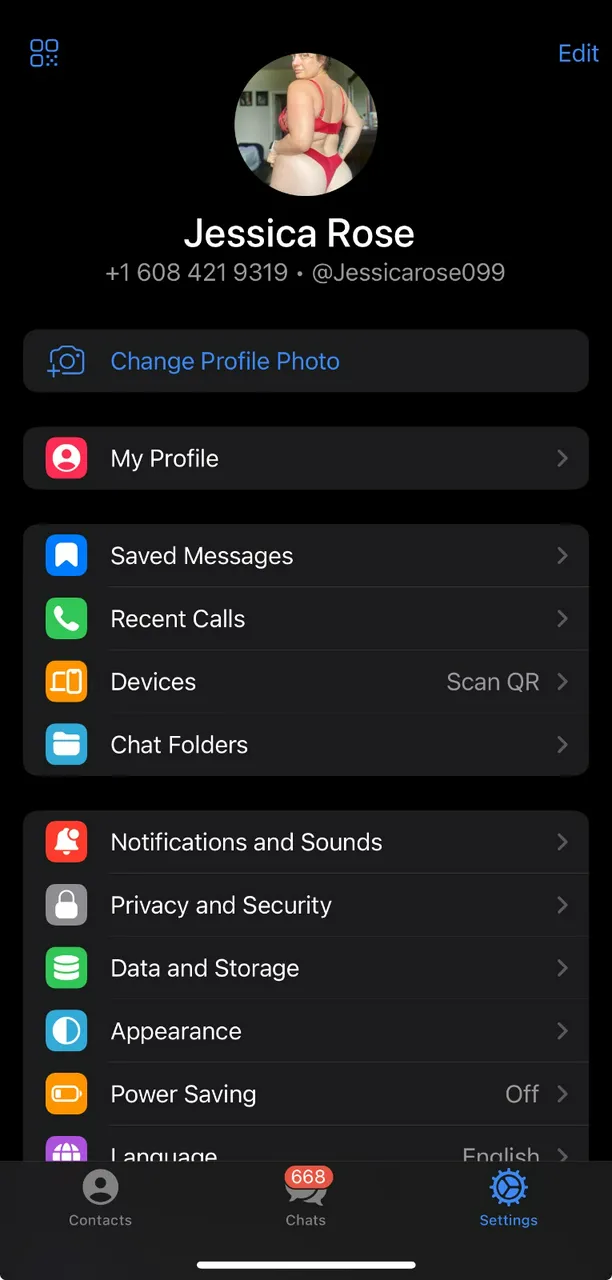Viewport: 612px width, 1280px height.
Task: View the profile picture
Action: [306, 124]
